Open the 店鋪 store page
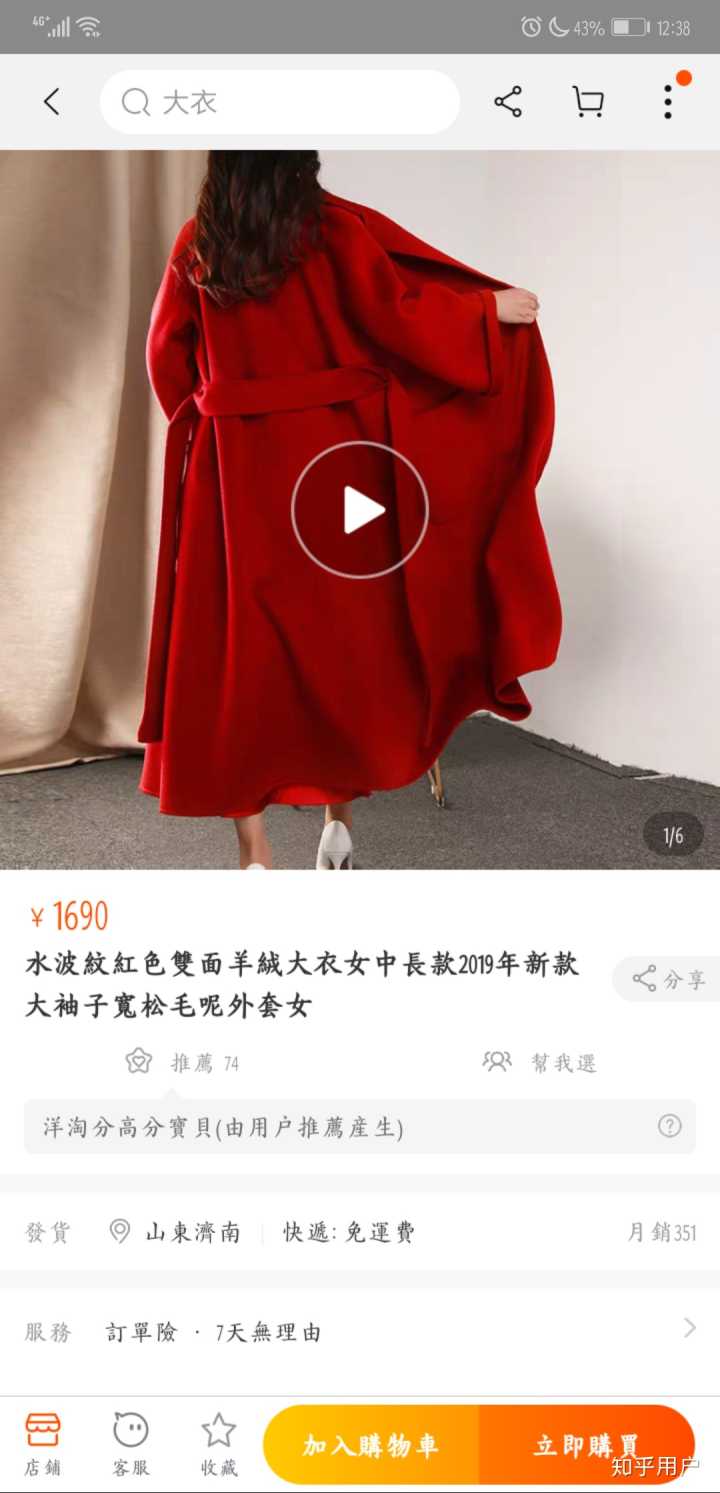This screenshot has height=1493, width=720. point(43,1444)
